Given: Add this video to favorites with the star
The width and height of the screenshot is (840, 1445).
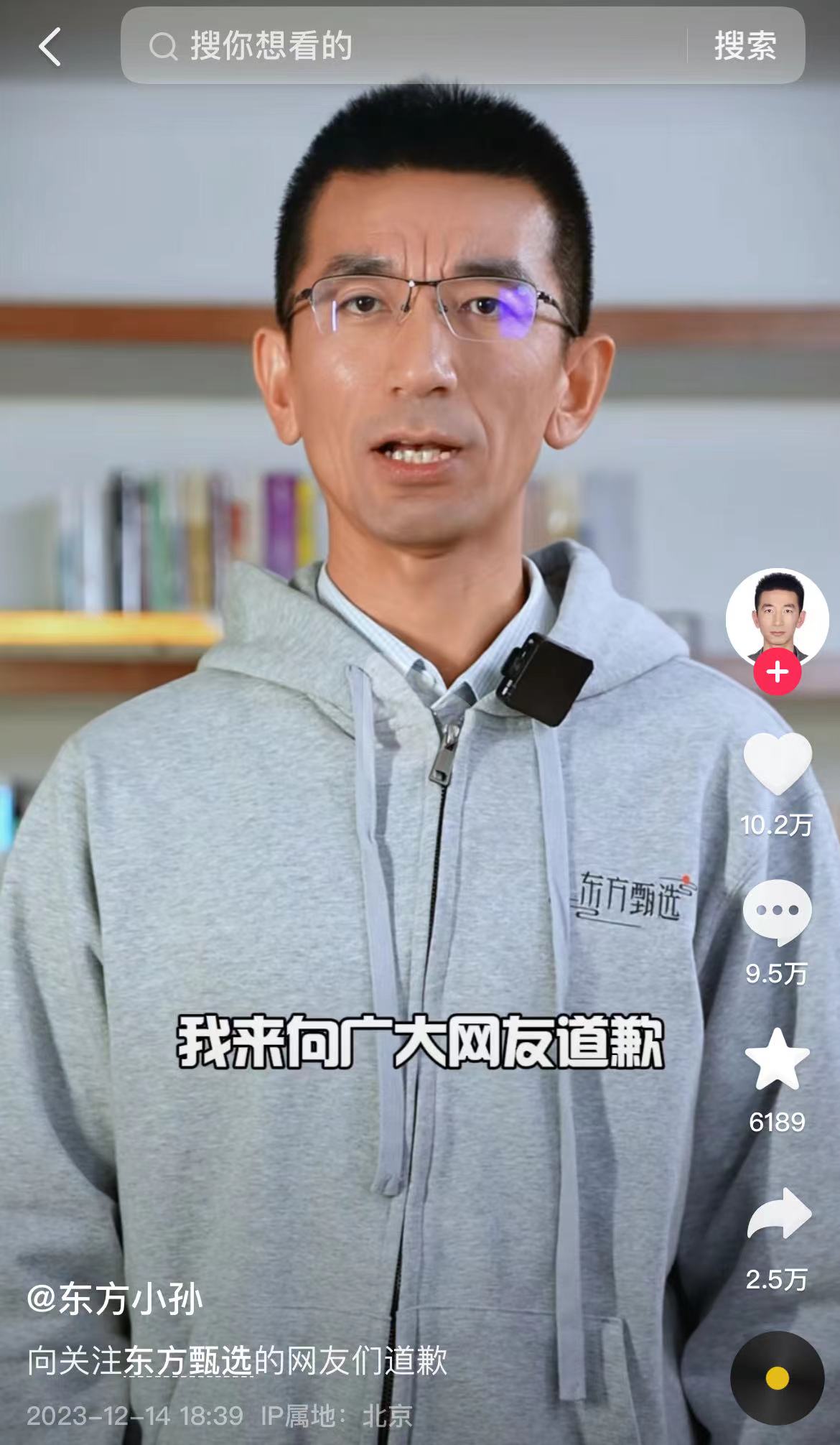Looking at the screenshot, I should 777,1061.
